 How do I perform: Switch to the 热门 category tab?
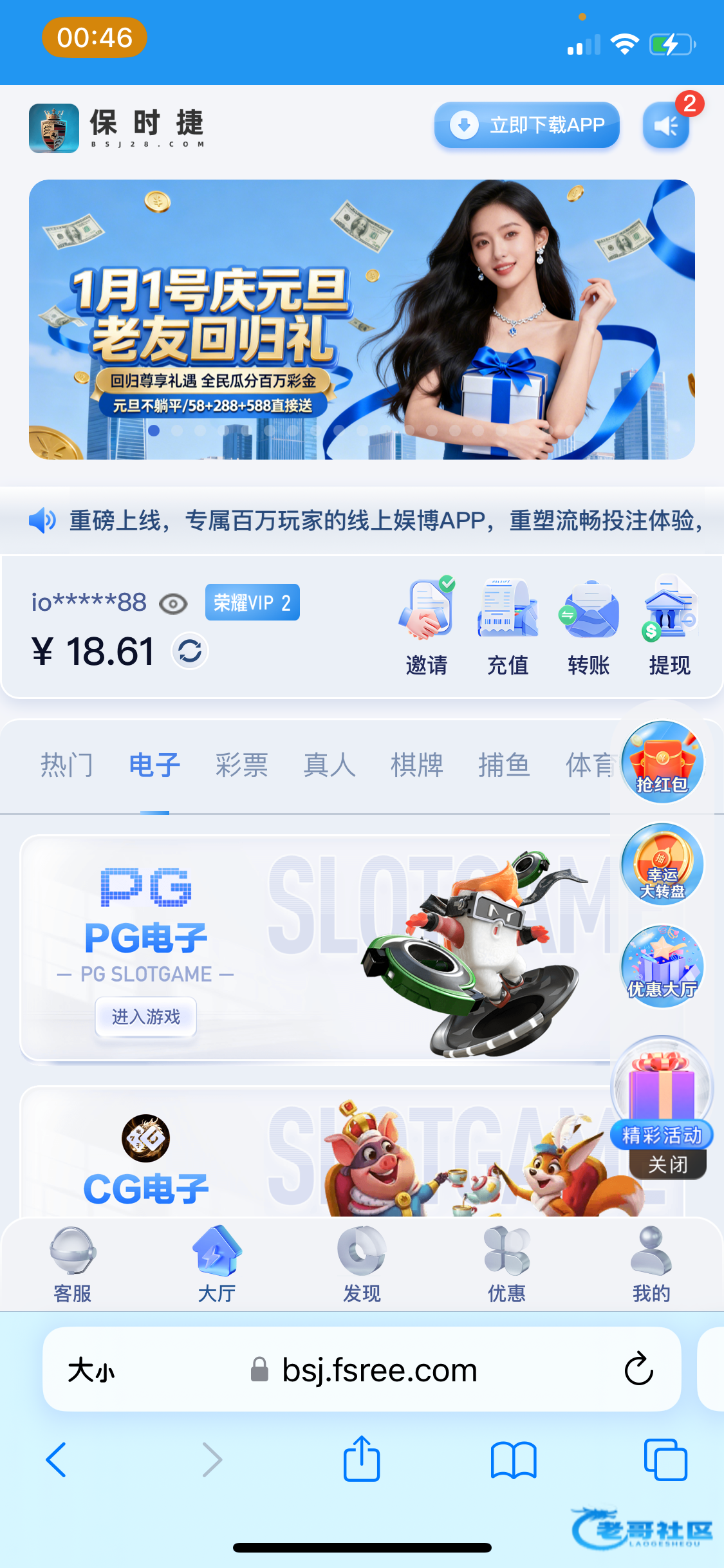coord(67,765)
